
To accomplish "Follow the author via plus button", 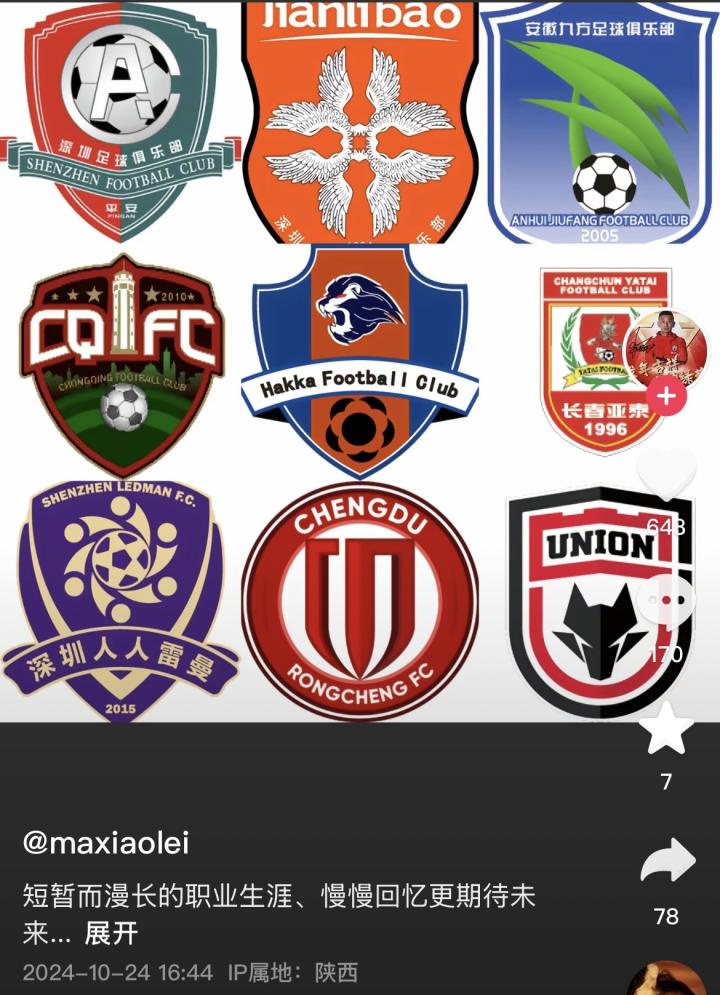I will coord(667,396).
